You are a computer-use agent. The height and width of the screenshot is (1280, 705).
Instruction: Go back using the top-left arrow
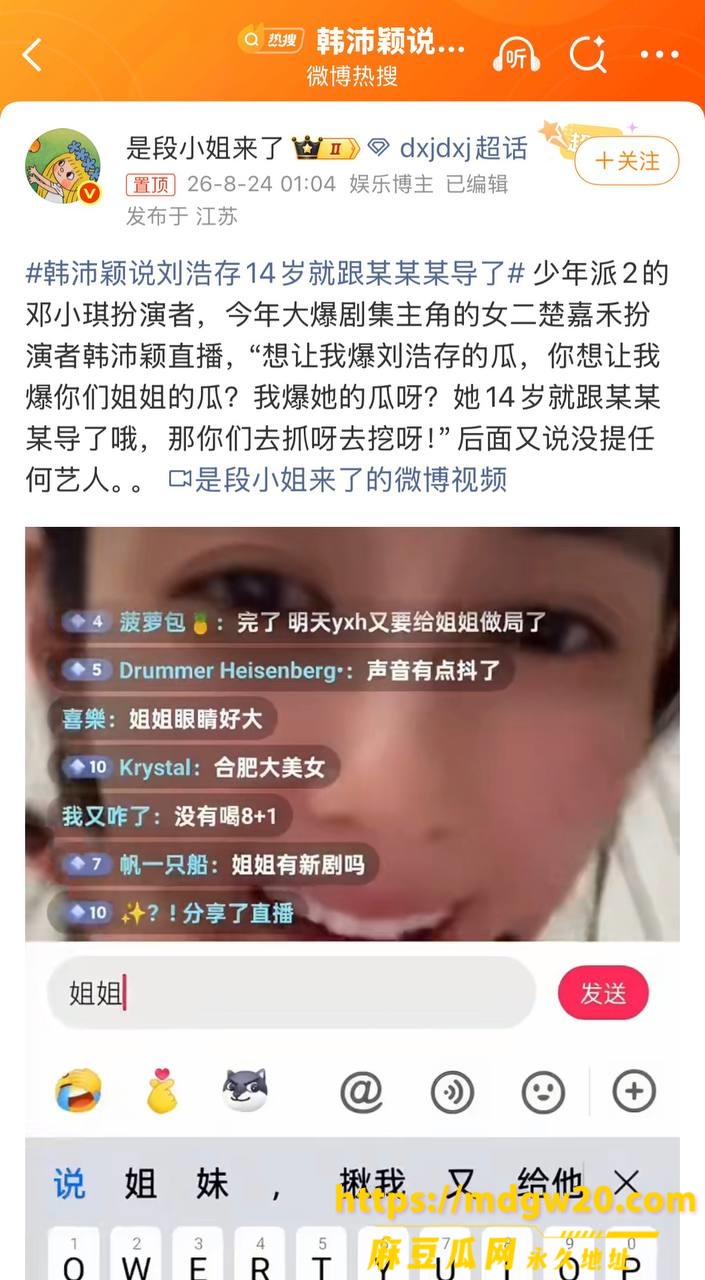tap(32, 55)
